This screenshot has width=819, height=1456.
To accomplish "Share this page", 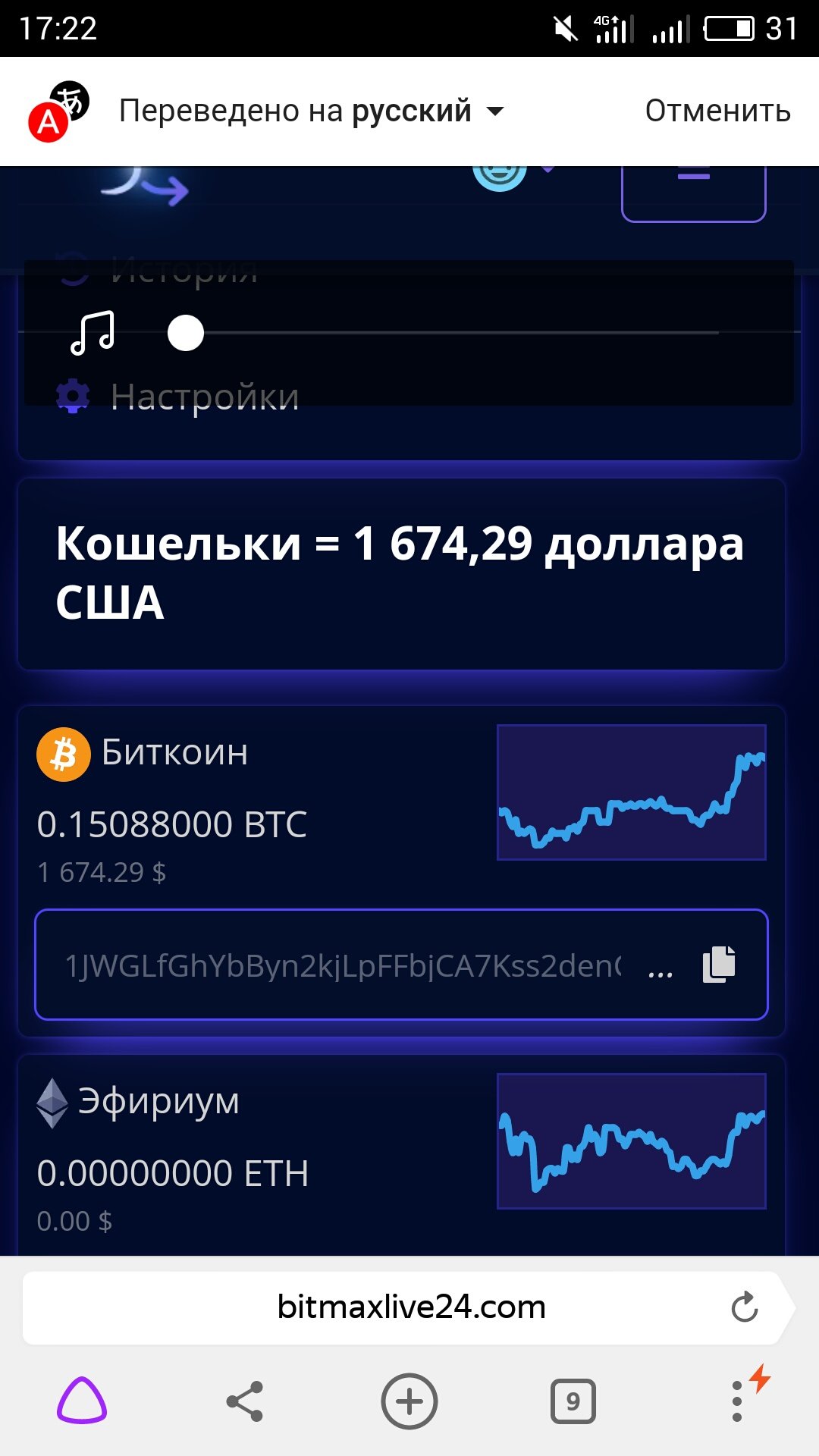I will tap(245, 1401).
